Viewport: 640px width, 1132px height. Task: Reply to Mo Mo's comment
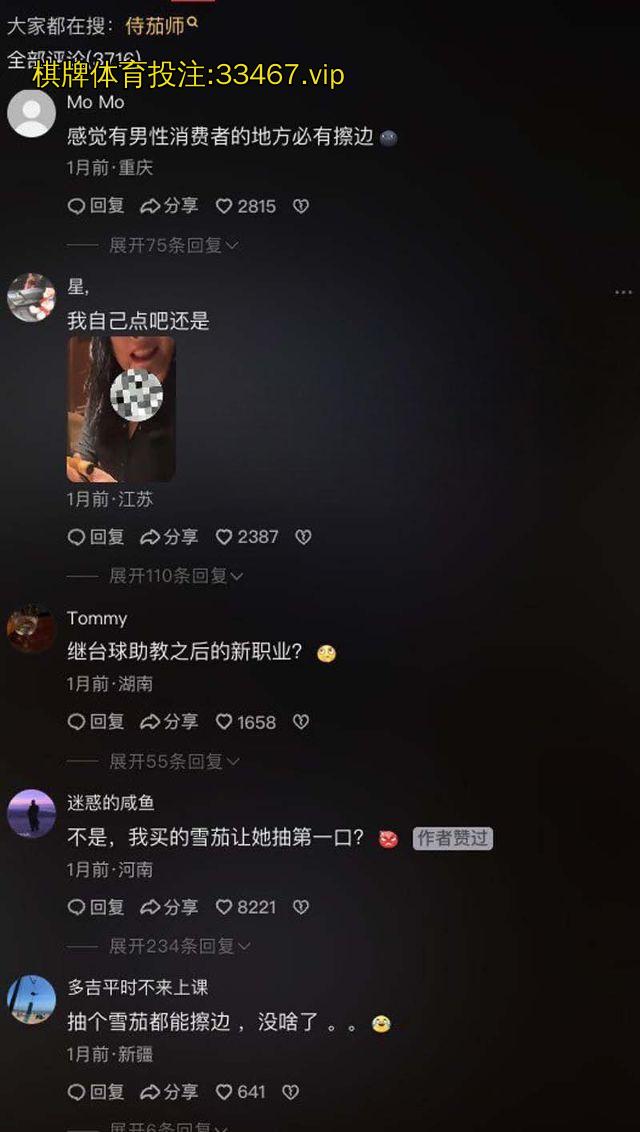click(96, 206)
